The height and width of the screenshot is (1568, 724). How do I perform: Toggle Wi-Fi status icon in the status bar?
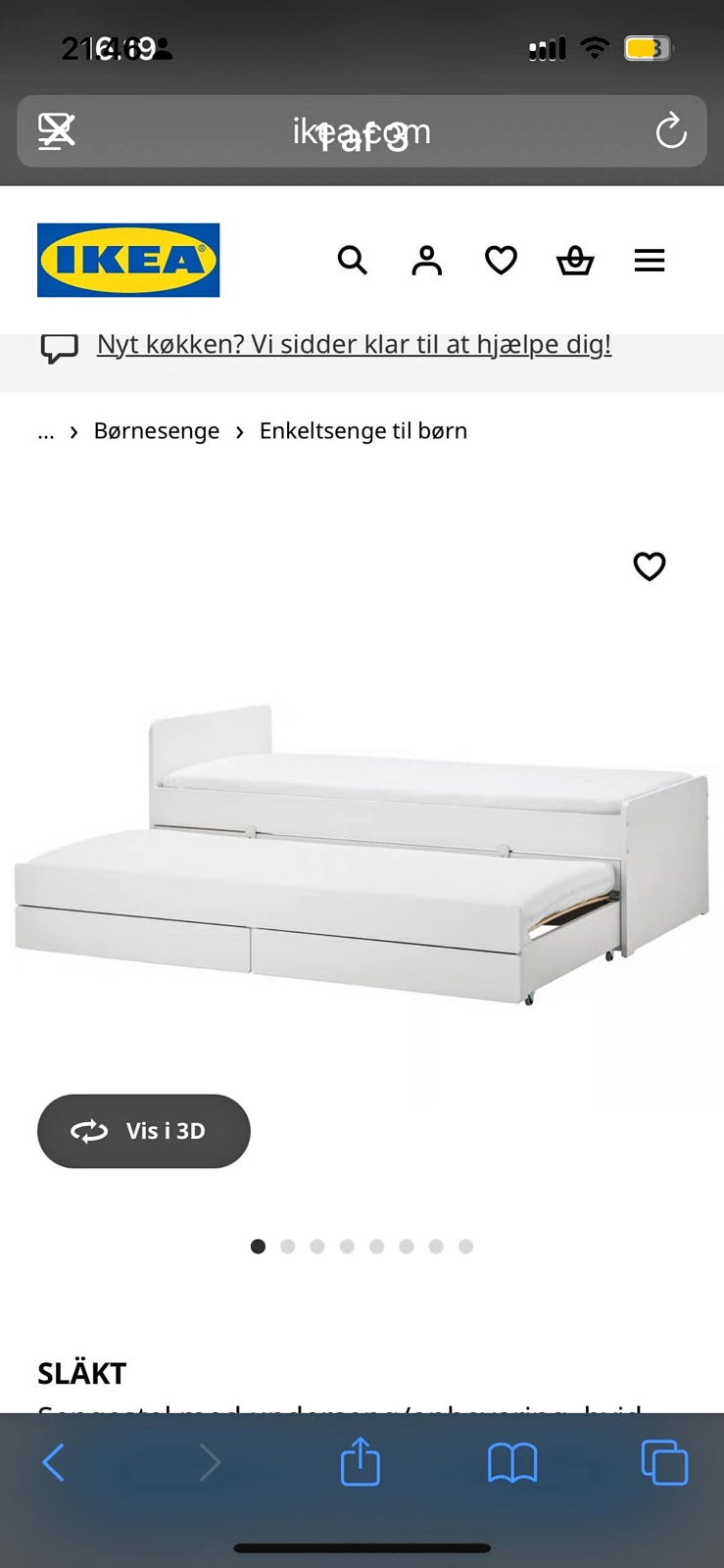[x=595, y=47]
